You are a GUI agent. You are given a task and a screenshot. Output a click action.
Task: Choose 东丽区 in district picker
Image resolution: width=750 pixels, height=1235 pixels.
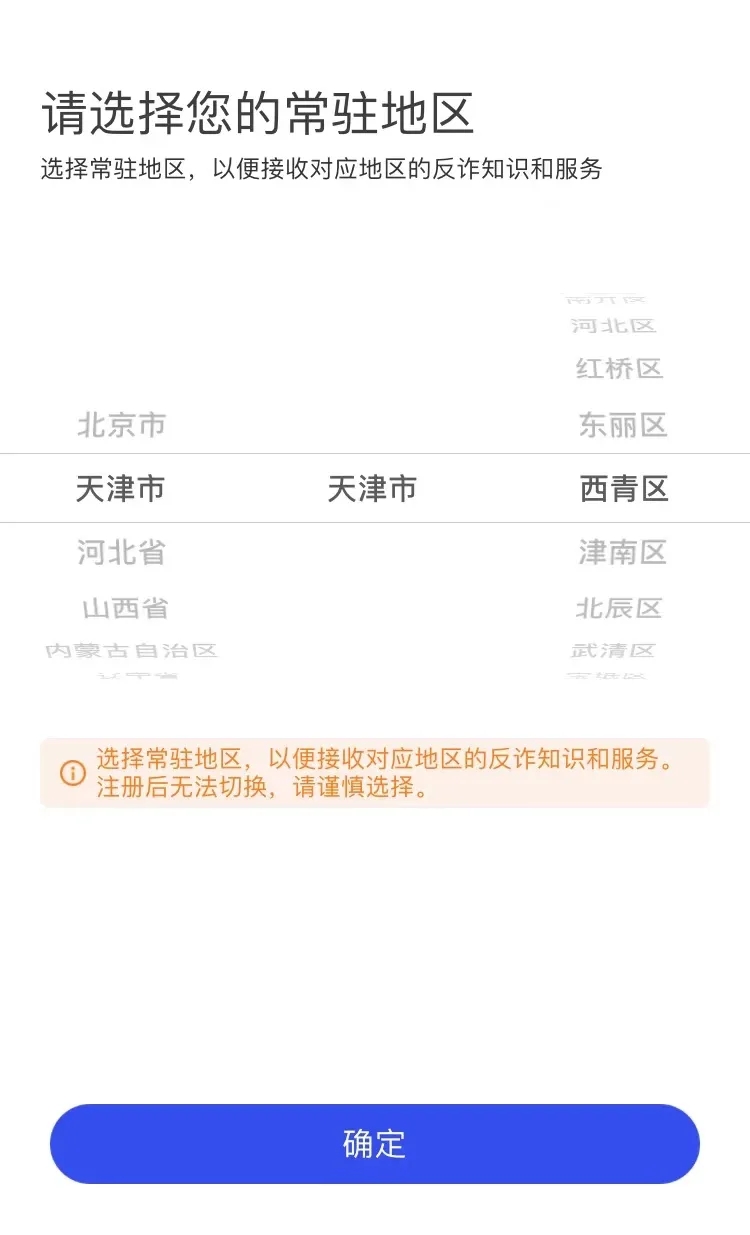623,426
